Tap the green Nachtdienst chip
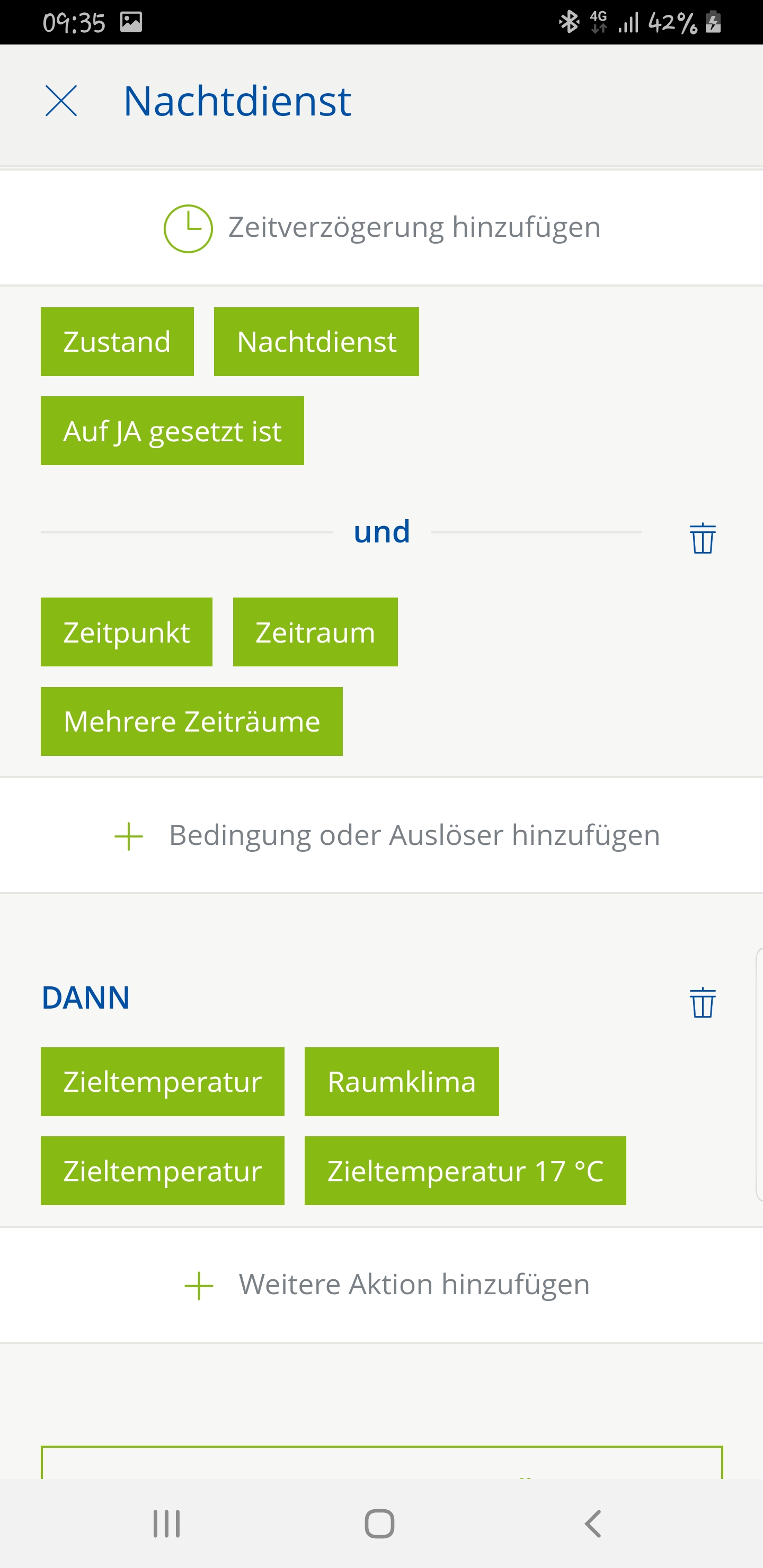This screenshot has width=763, height=1568. (x=316, y=342)
